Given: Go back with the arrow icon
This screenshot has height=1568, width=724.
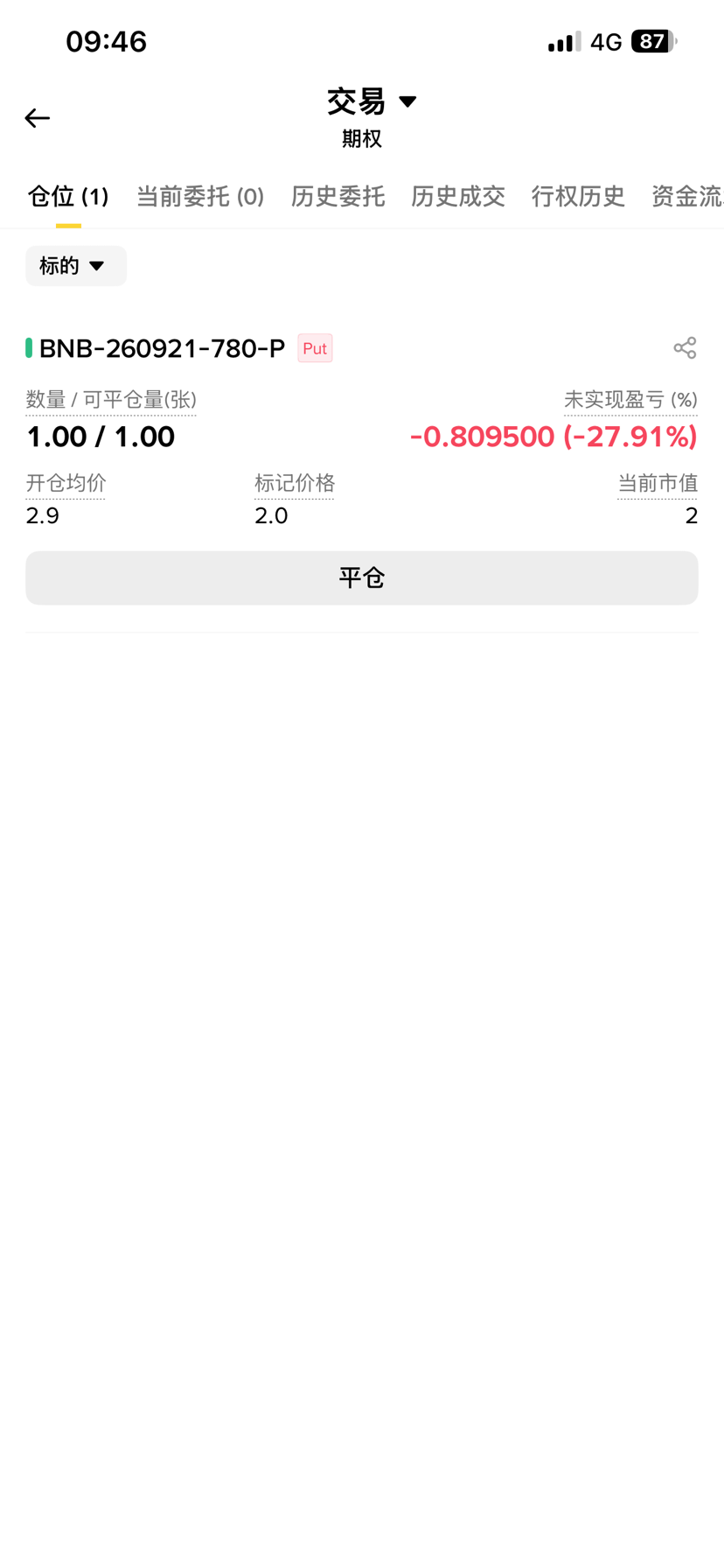Looking at the screenshot, I should 37,118.
